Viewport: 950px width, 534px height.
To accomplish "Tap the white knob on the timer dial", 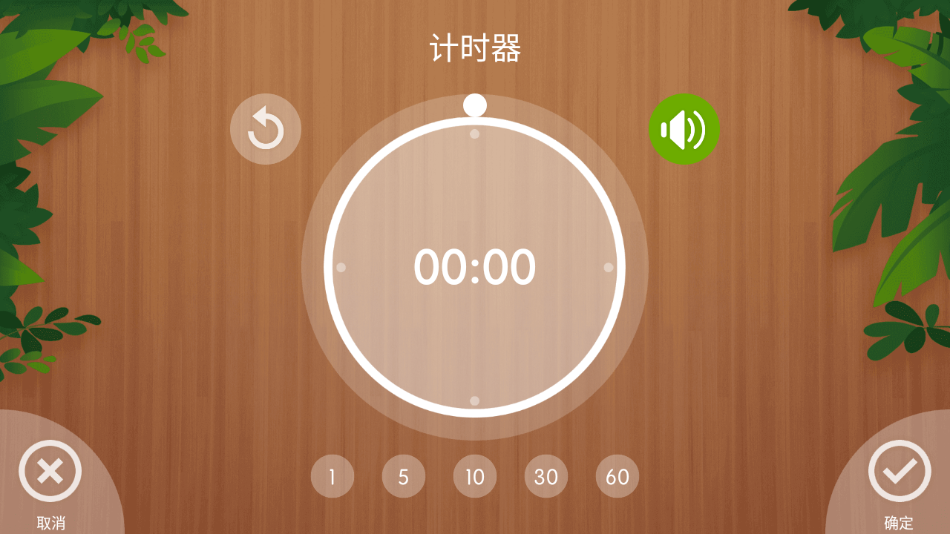I will pos(475,105).
